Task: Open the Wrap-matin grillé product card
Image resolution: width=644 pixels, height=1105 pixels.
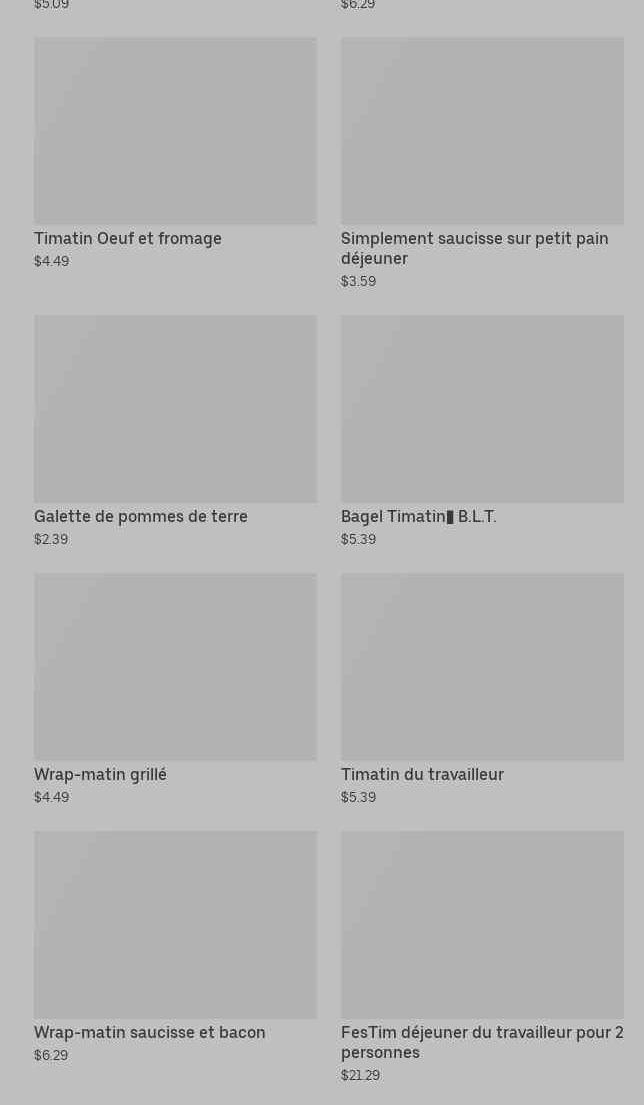Action: pos(175,689)
